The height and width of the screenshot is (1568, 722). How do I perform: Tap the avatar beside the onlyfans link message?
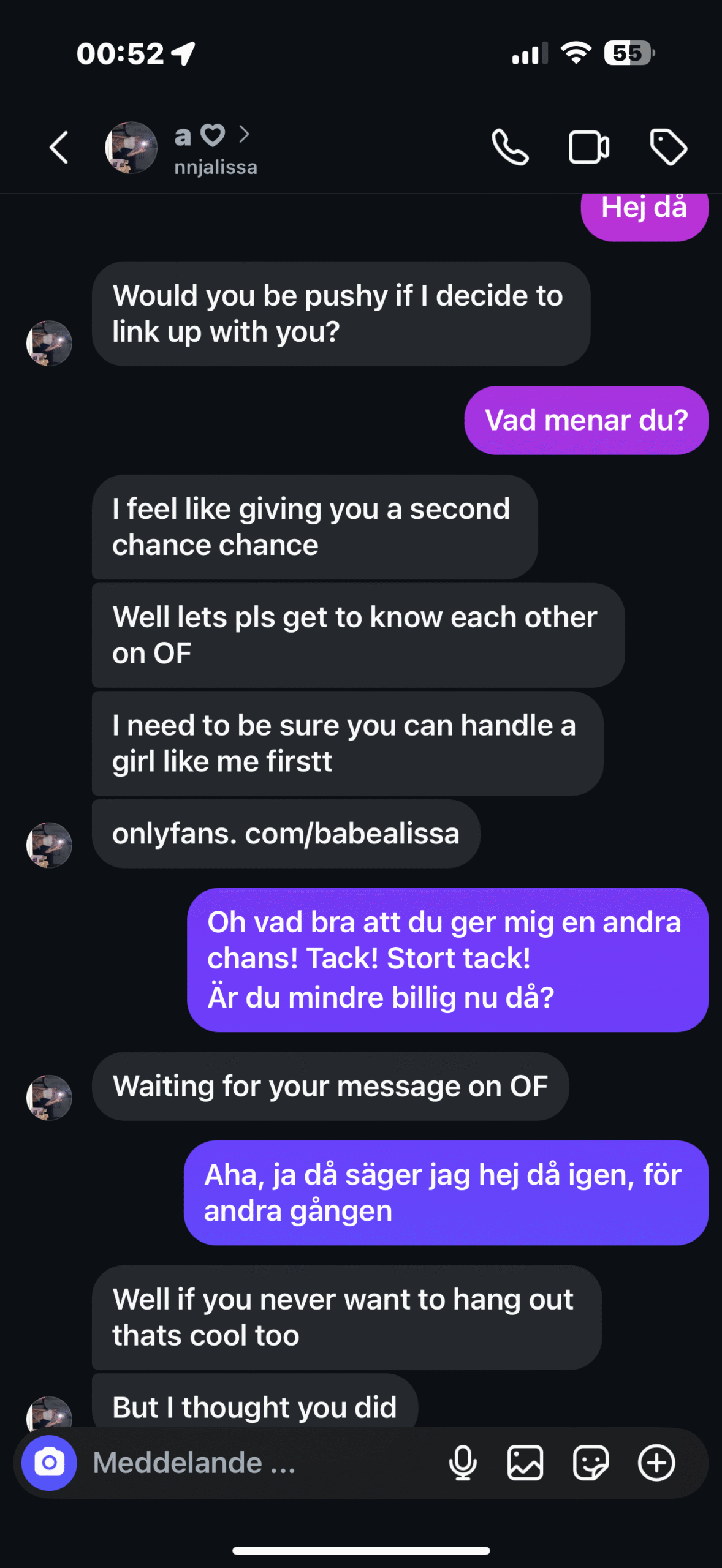tap(49, 845)
